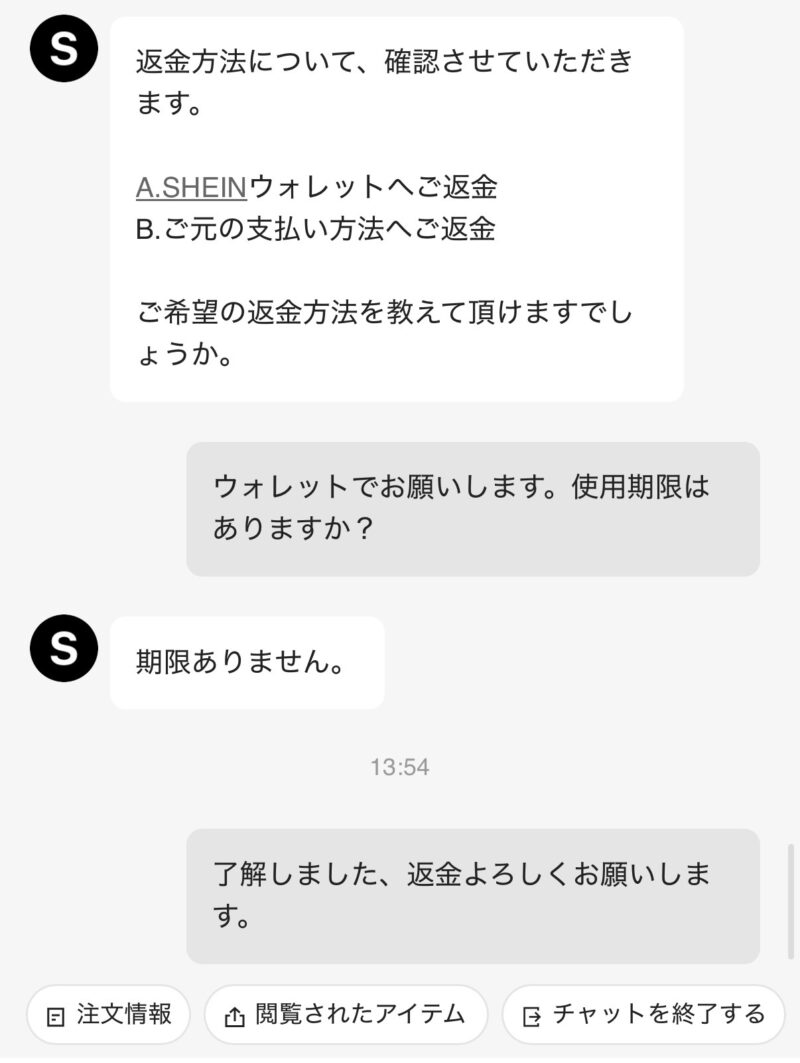The image size is (800, 1063).
Task: Open the 注文情報 order info chip
Action: [x=110, y=1014]
